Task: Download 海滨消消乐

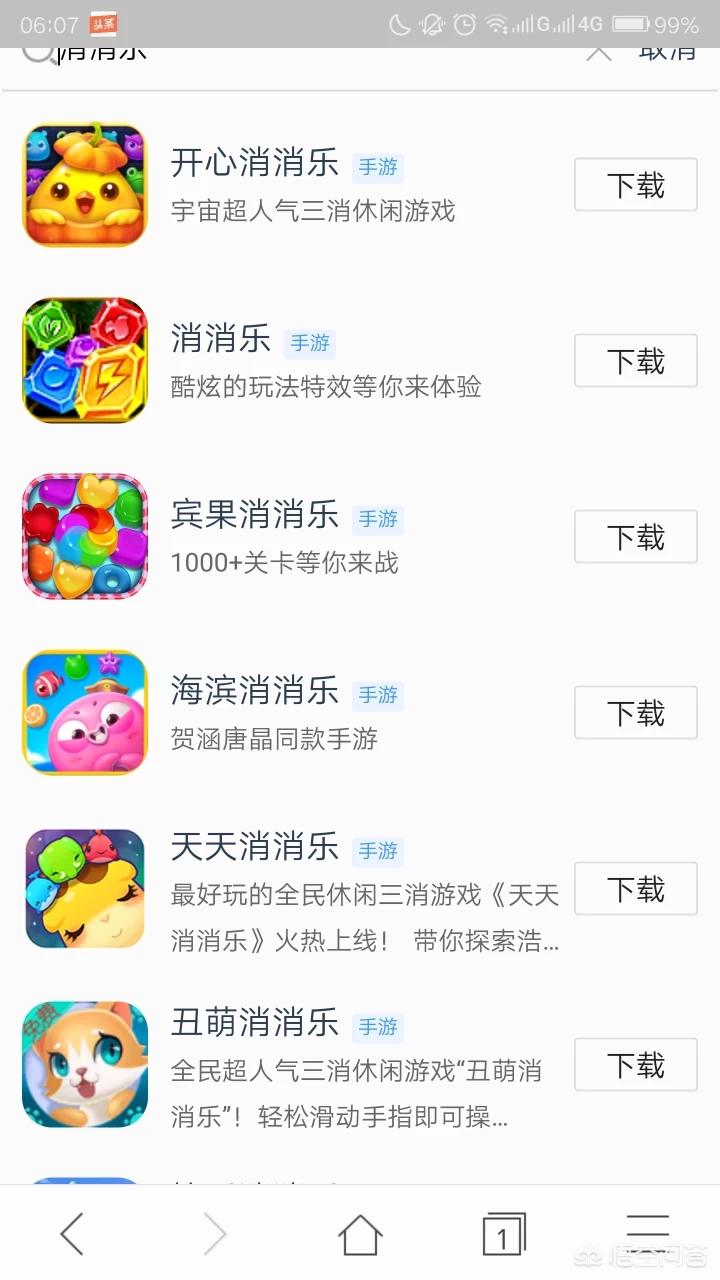Action: click(635, 713)
